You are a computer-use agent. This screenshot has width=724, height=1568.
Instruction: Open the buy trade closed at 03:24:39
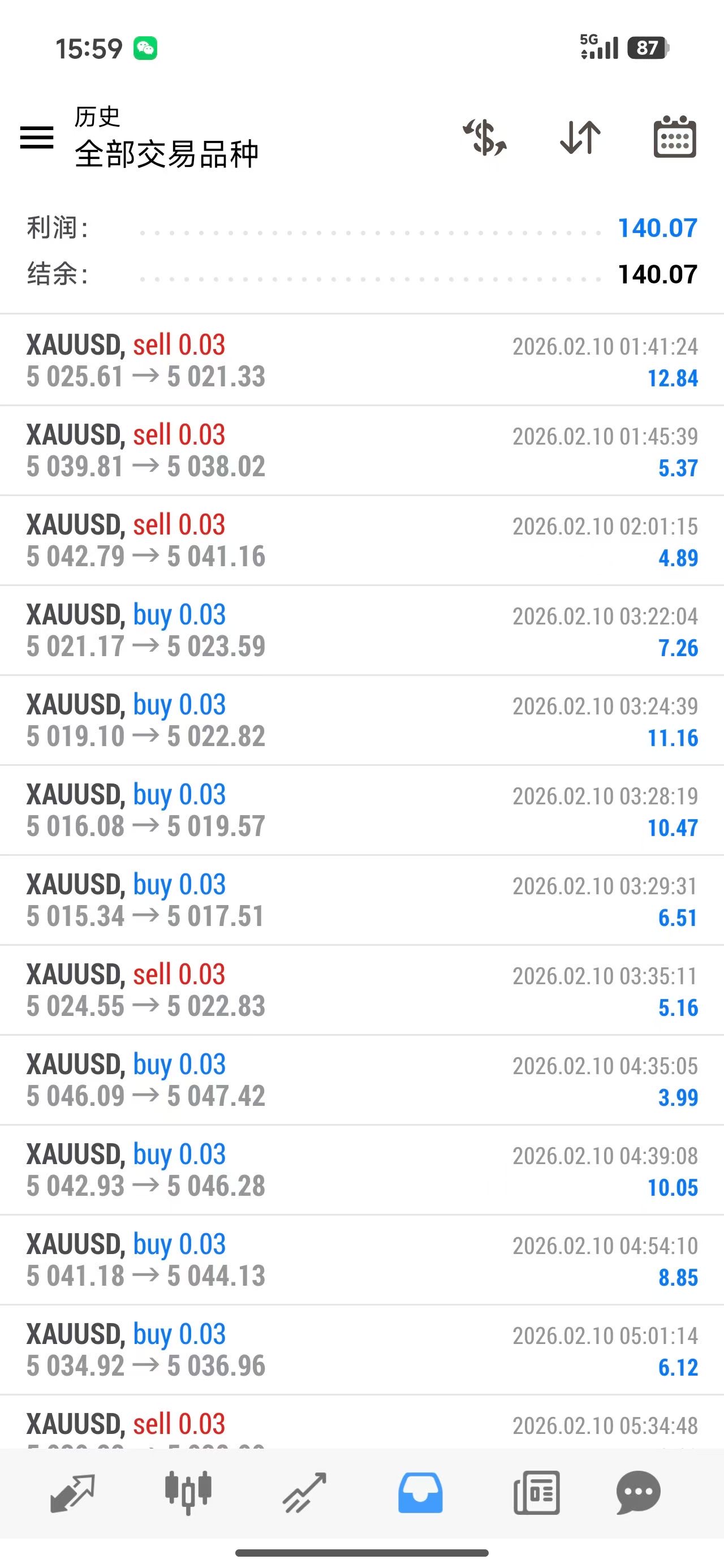(x=361, y=721)
